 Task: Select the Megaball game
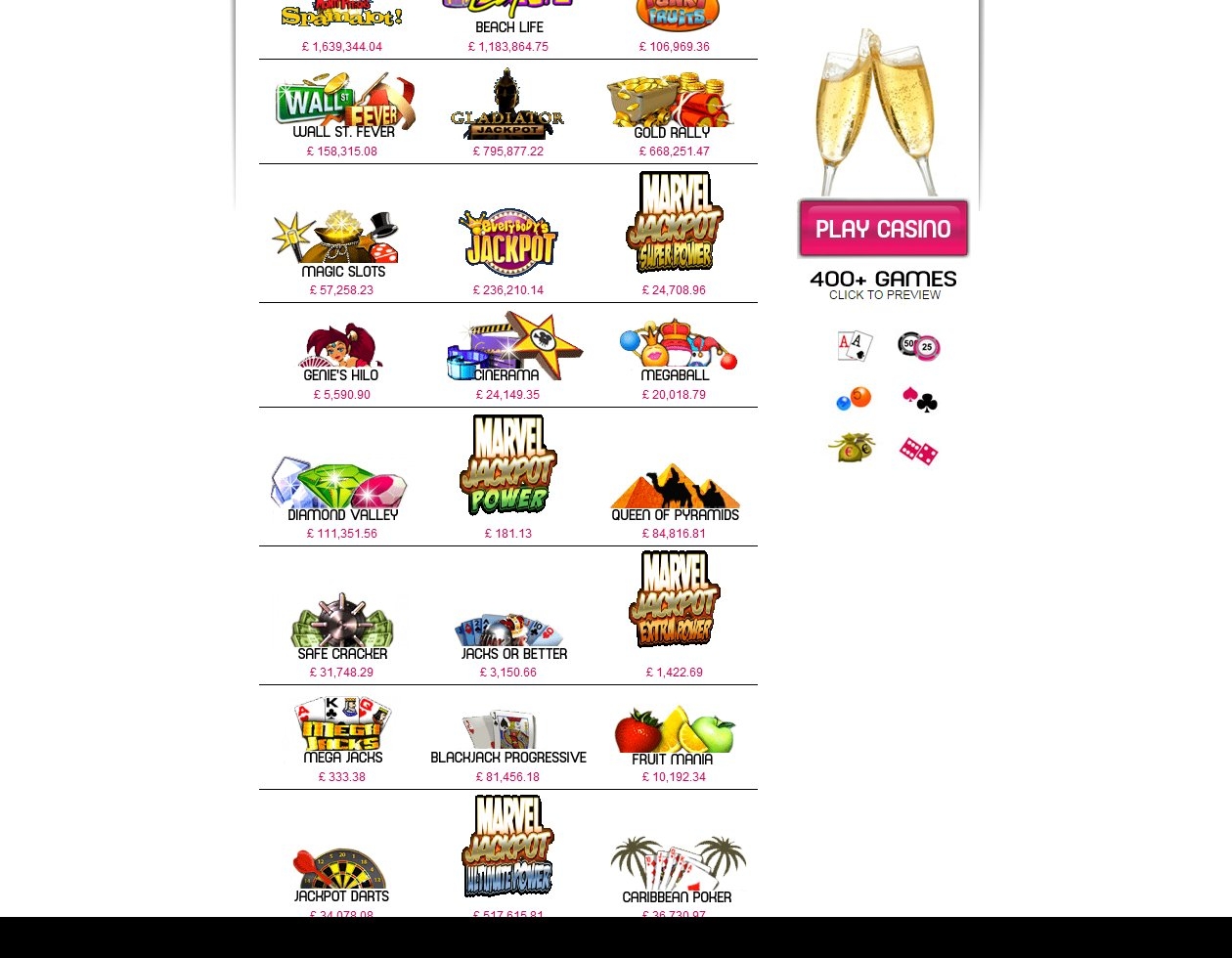pos(676,350)
